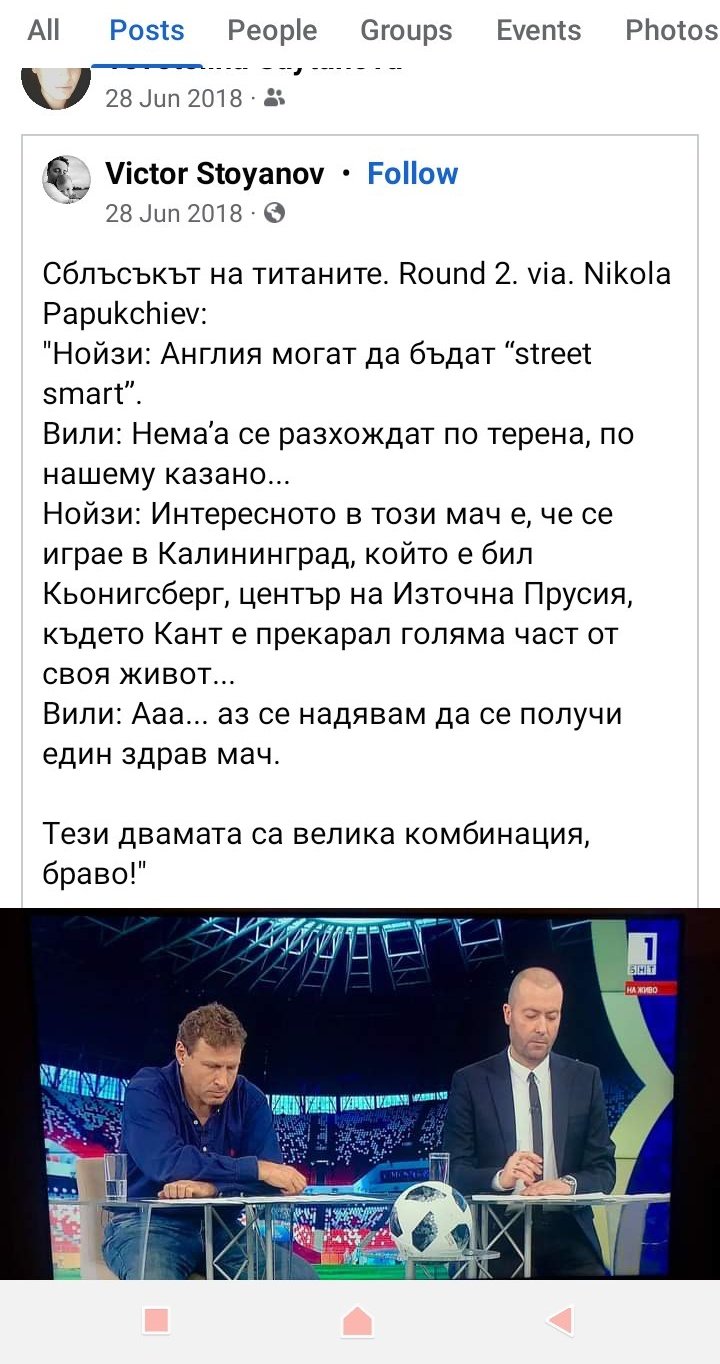Go to the system home screen
The height and width of the screenshot is (1364, 720).
358,1321
